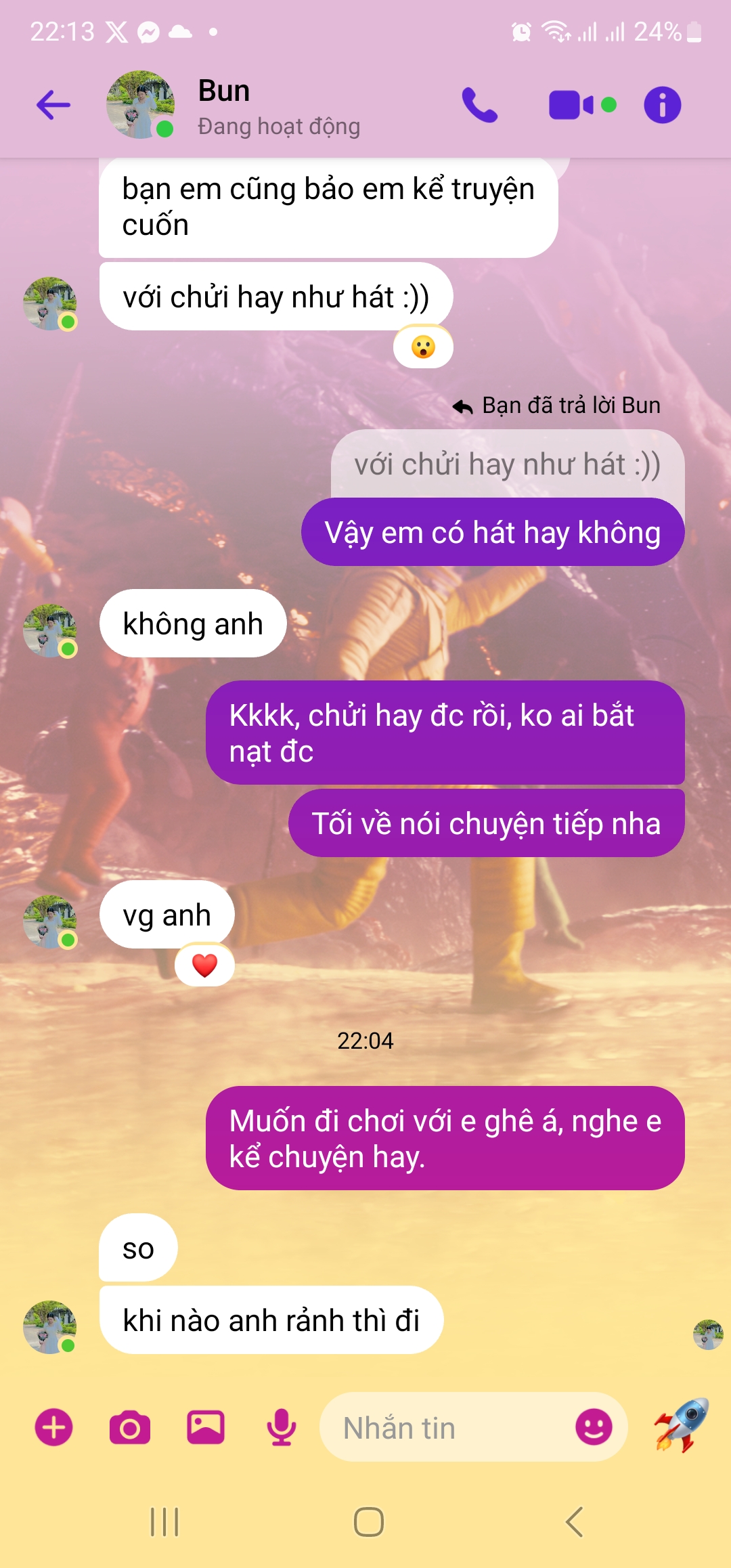Start a video call with Bun
The width and height of the screenshot is (731, 1568).
coord(572,105)
